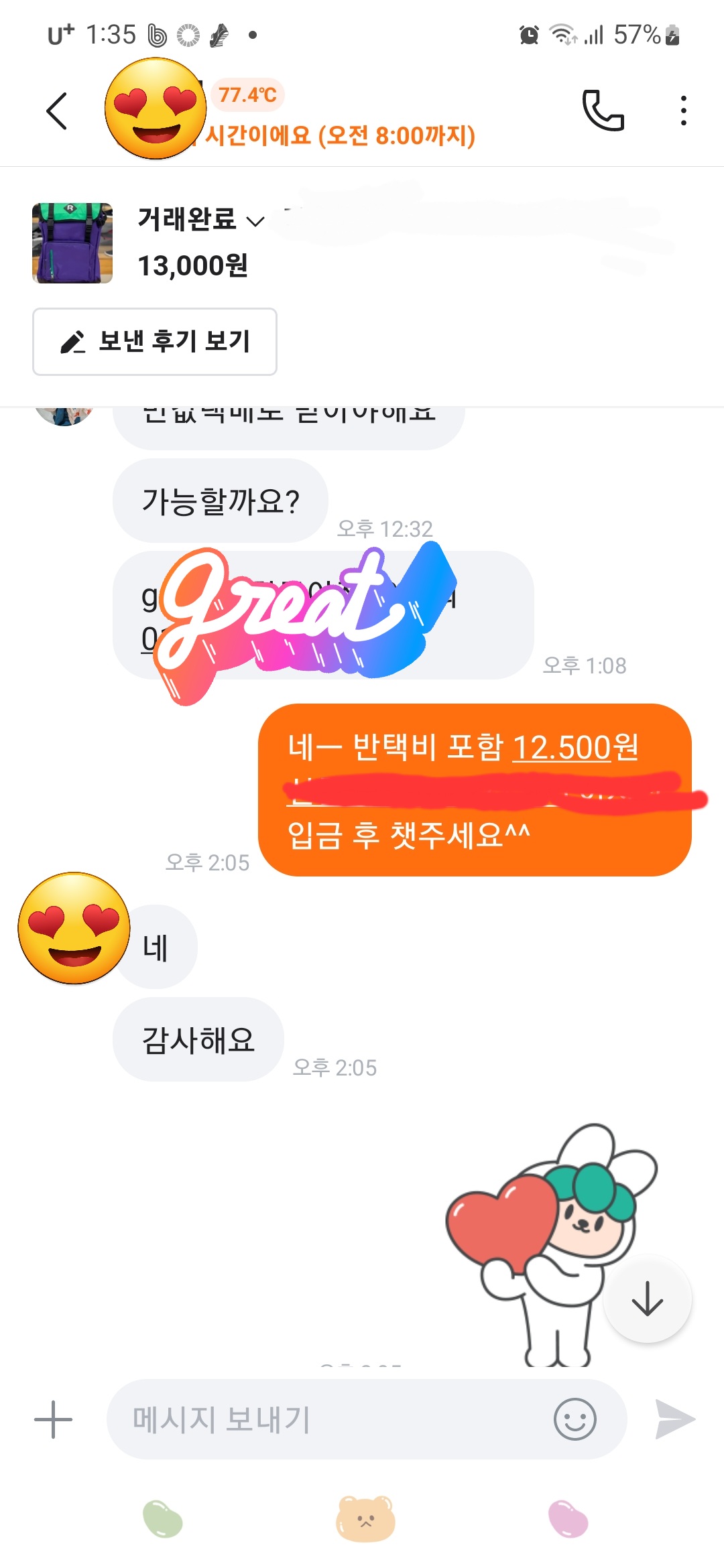Jump to the latest message with the down arrow

point(647,1299)
